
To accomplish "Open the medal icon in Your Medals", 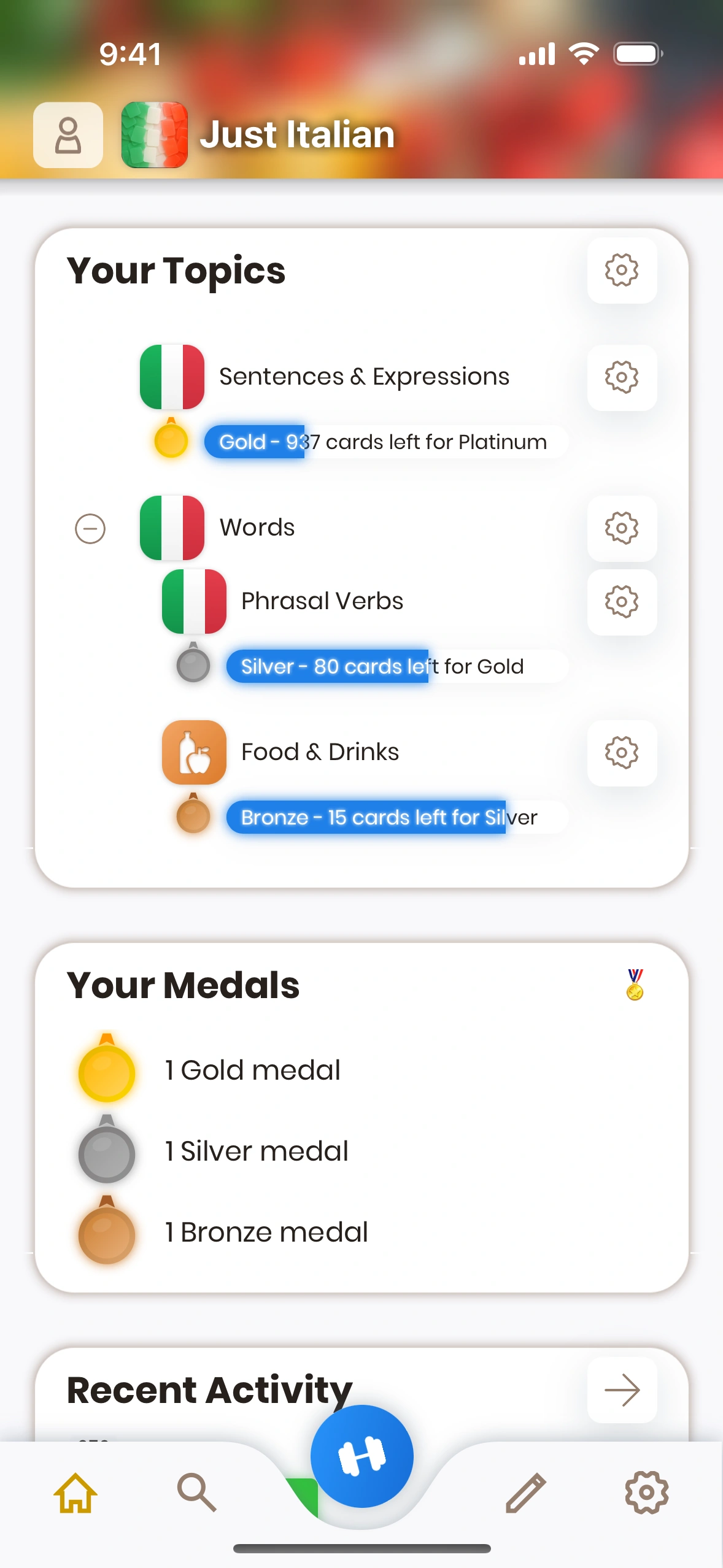I will point(635,984).
